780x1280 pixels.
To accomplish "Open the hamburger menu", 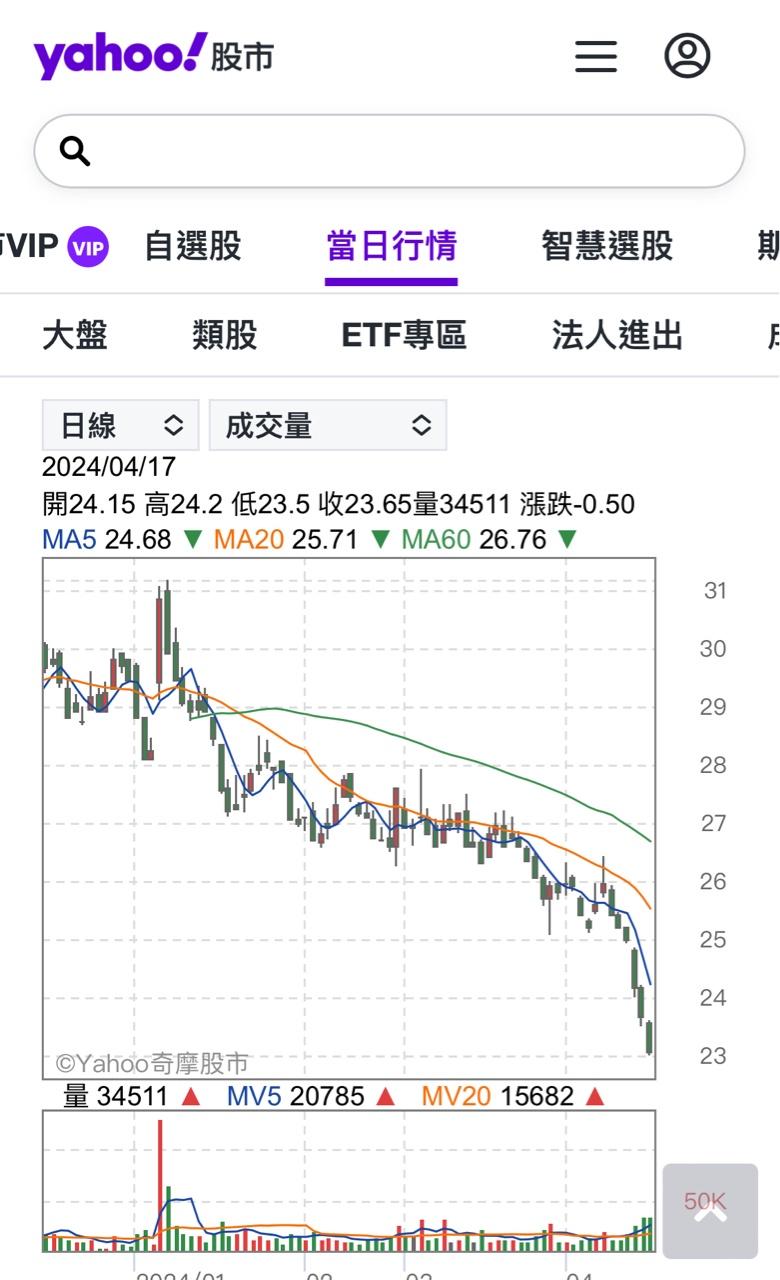I will coord(596,56).
